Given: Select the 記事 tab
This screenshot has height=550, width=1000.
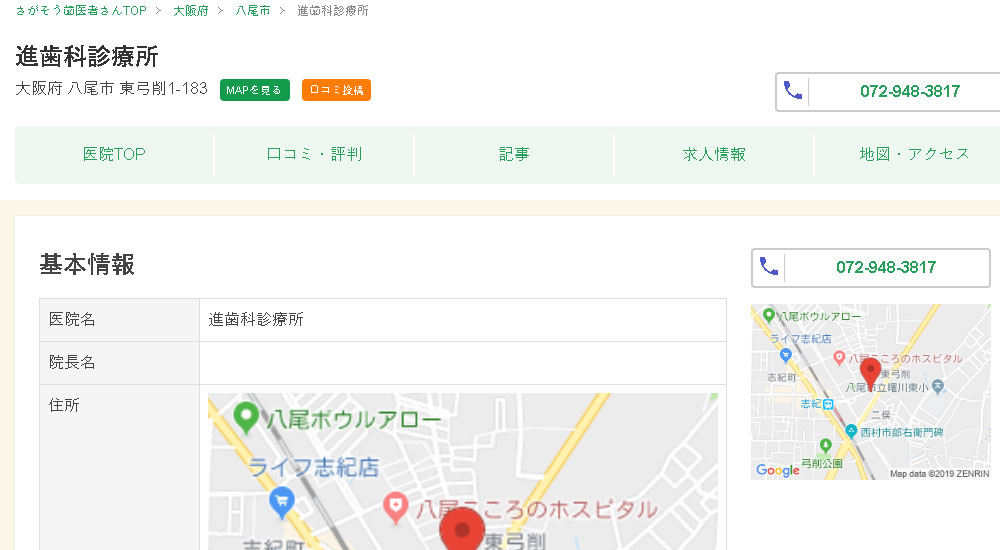Looking at the screenshot, I should point(514,154).
